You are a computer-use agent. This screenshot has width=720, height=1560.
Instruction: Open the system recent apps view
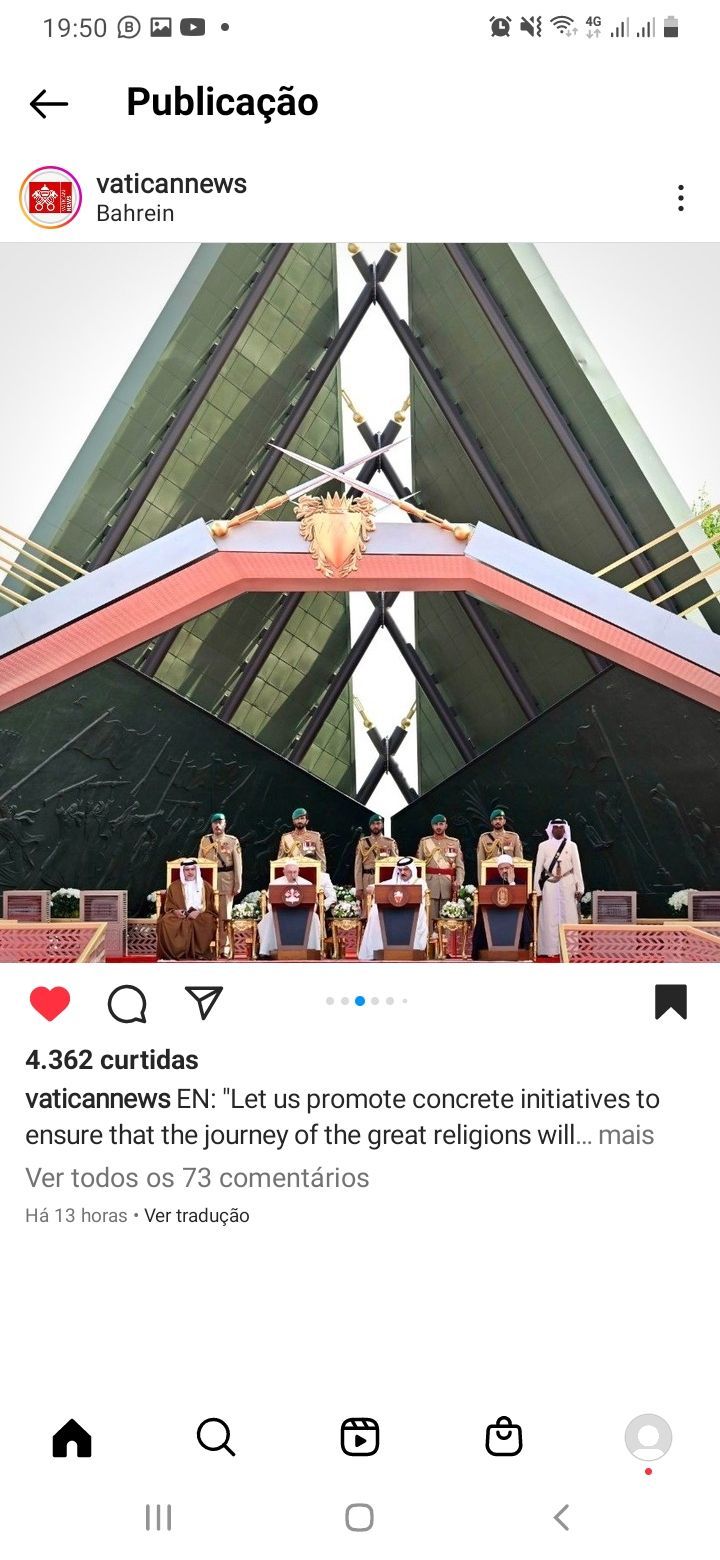coord(158,1517)
